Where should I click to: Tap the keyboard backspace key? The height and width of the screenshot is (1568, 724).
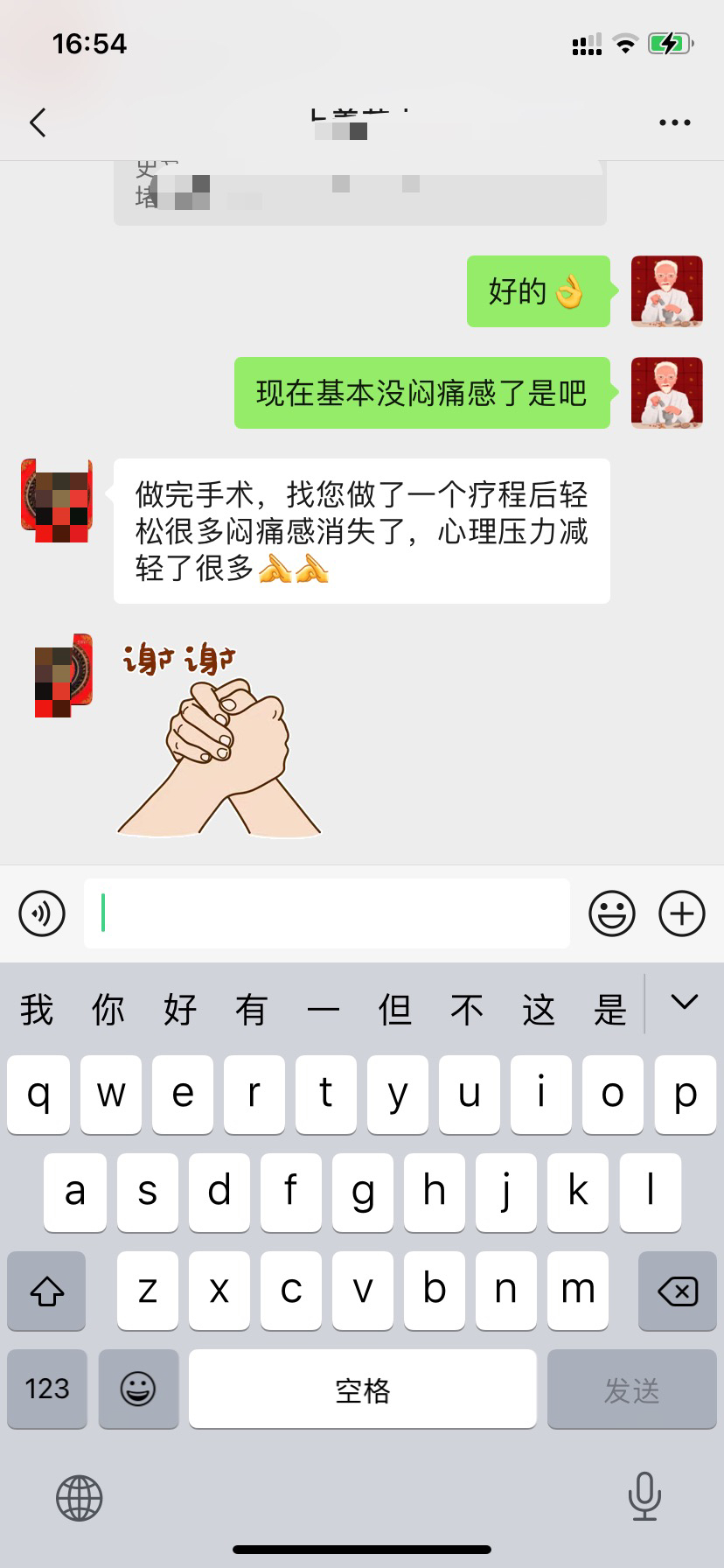point(678,1291)
